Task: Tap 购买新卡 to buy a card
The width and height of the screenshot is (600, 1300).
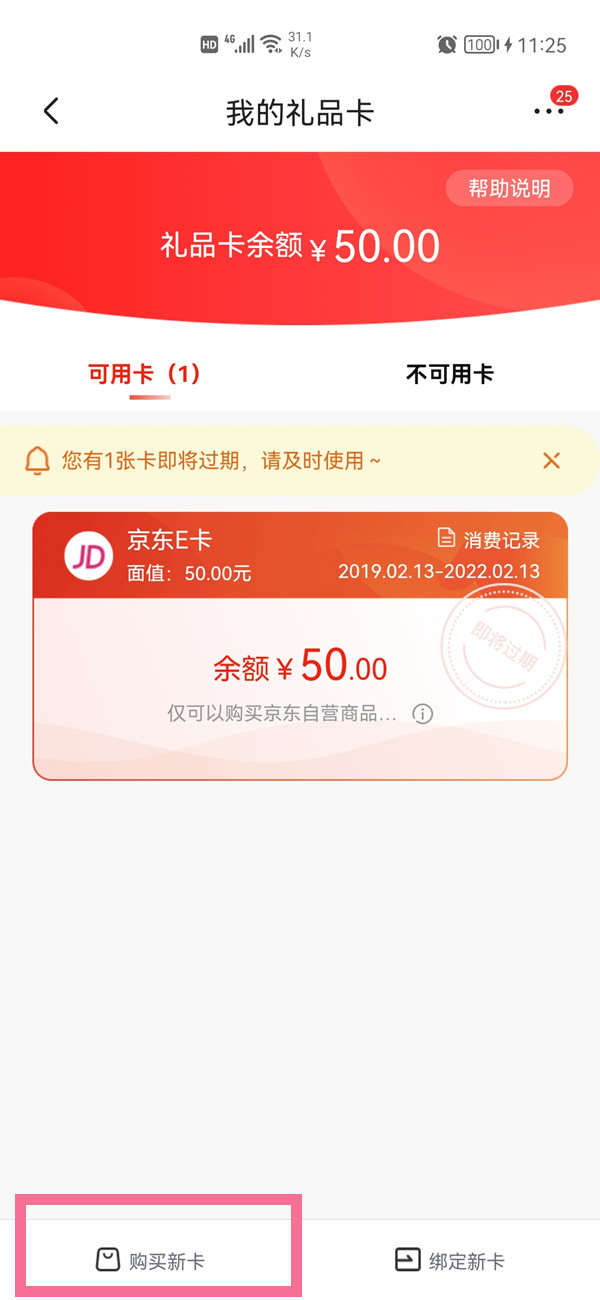Action: 151,1260
